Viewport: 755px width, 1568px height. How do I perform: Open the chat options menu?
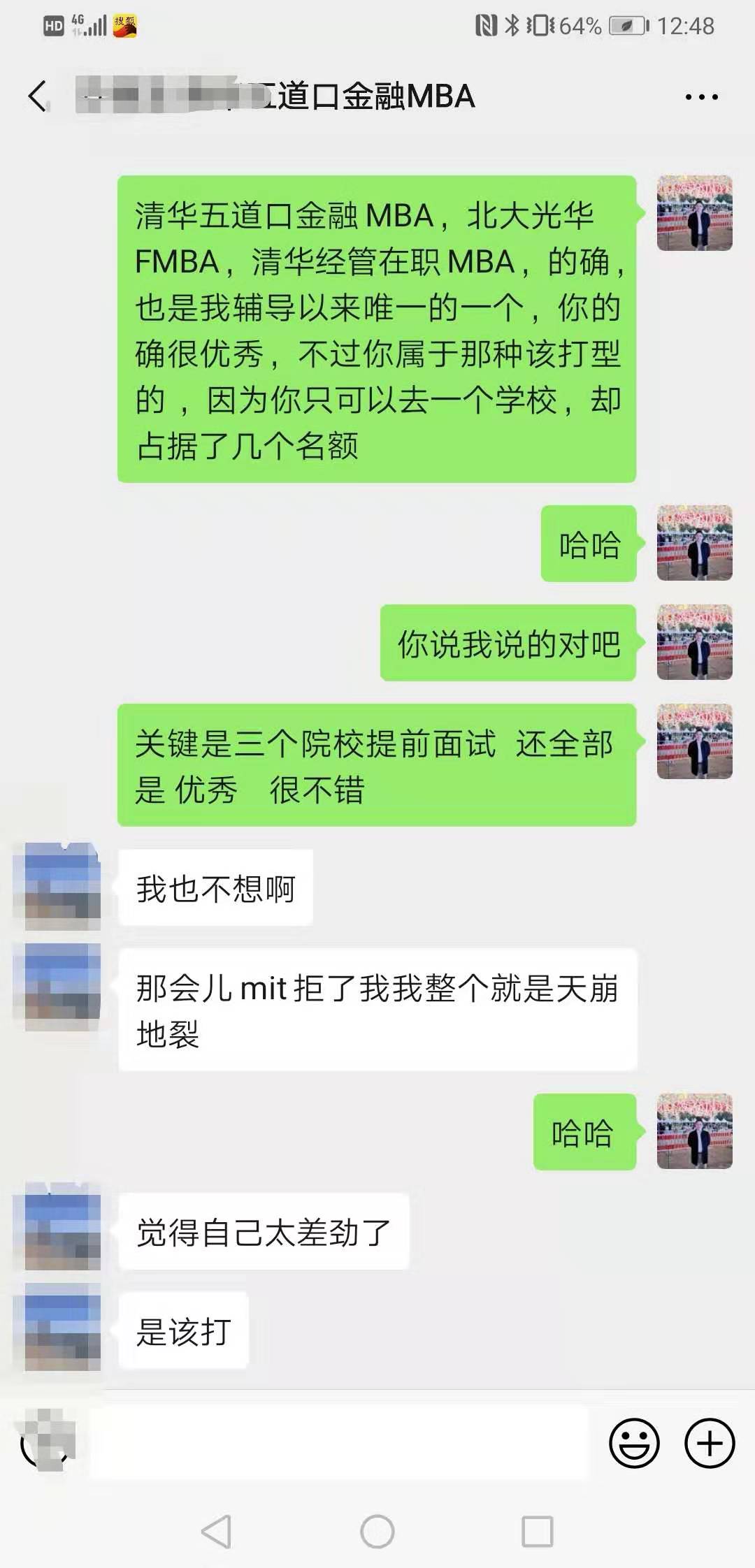[x=701, y=97]
